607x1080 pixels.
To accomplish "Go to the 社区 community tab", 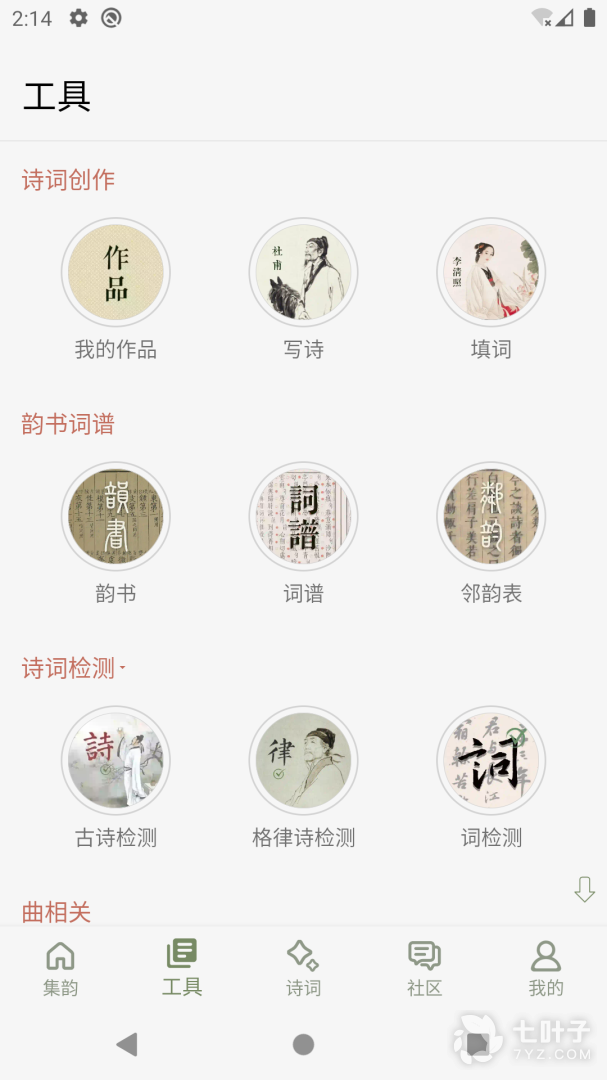I will click(x=424, y=968).
